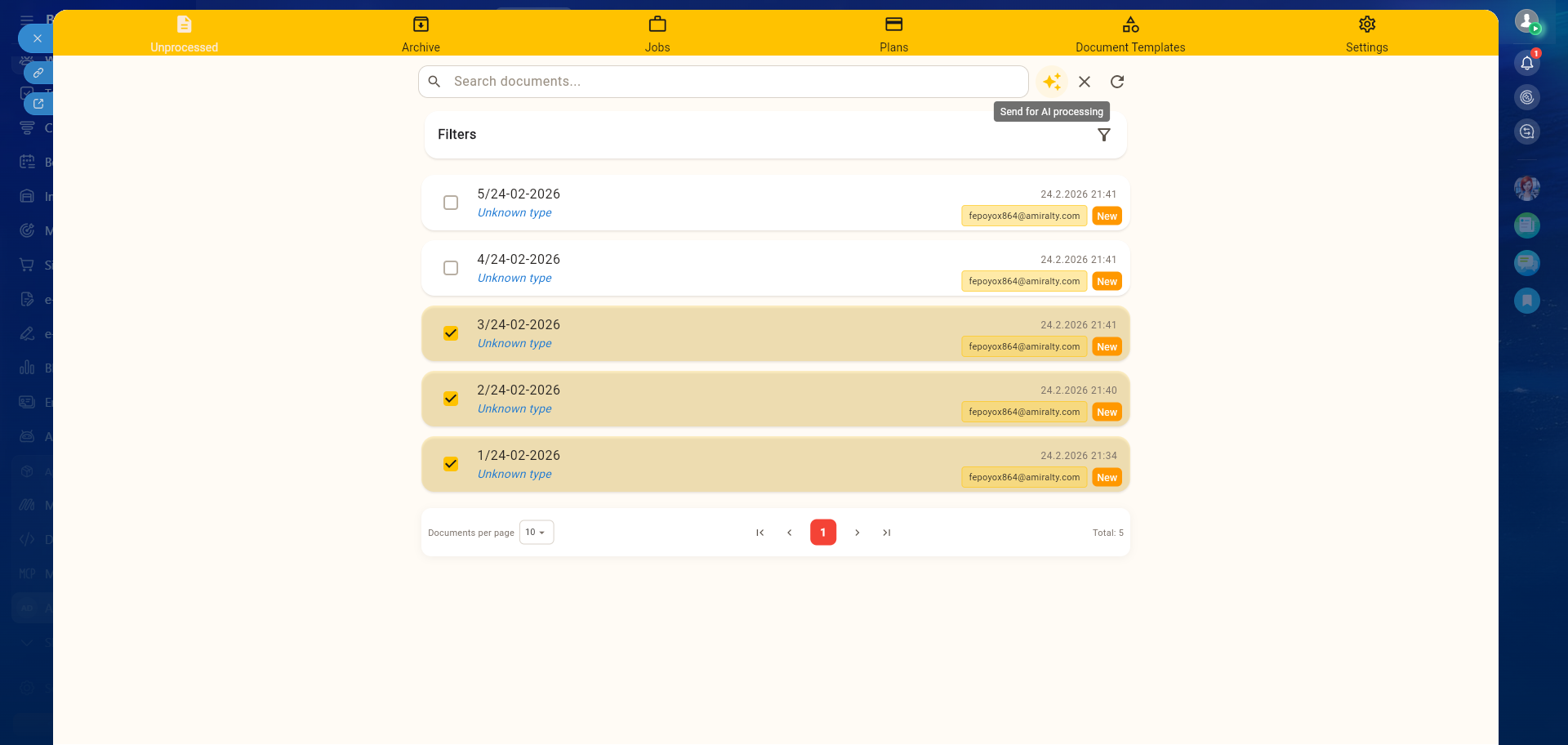Select the Unprocessed tab
The height and width of the screenshot is (745, 1568).
(x=185, y=34)
